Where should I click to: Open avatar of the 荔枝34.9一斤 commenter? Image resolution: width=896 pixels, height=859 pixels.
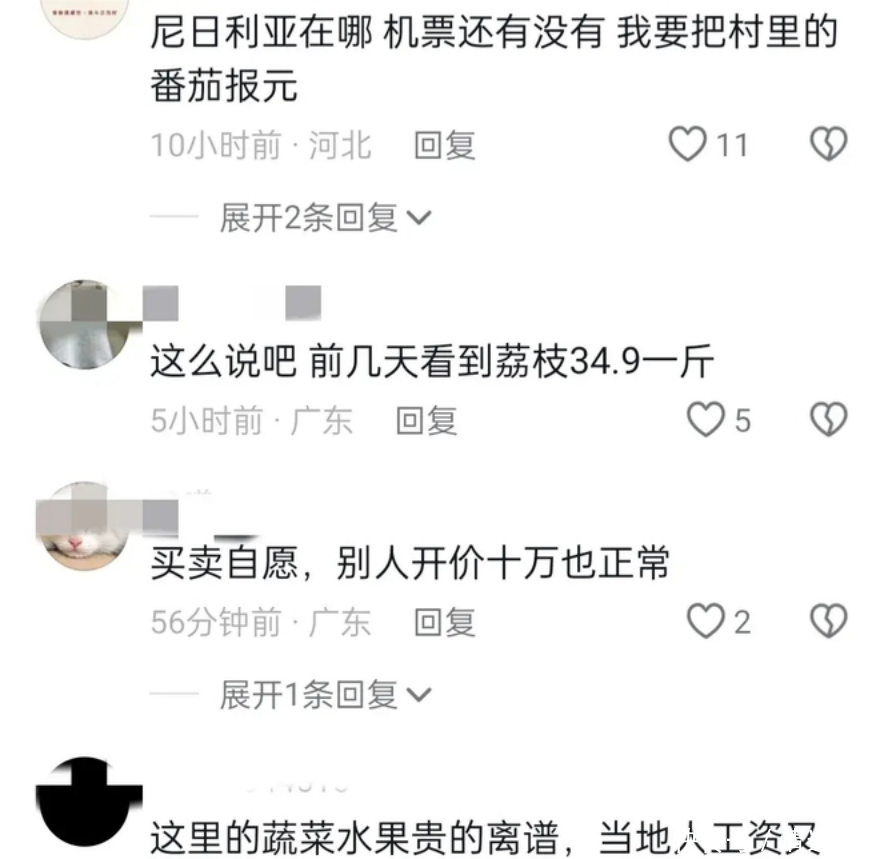coord(82,323)
